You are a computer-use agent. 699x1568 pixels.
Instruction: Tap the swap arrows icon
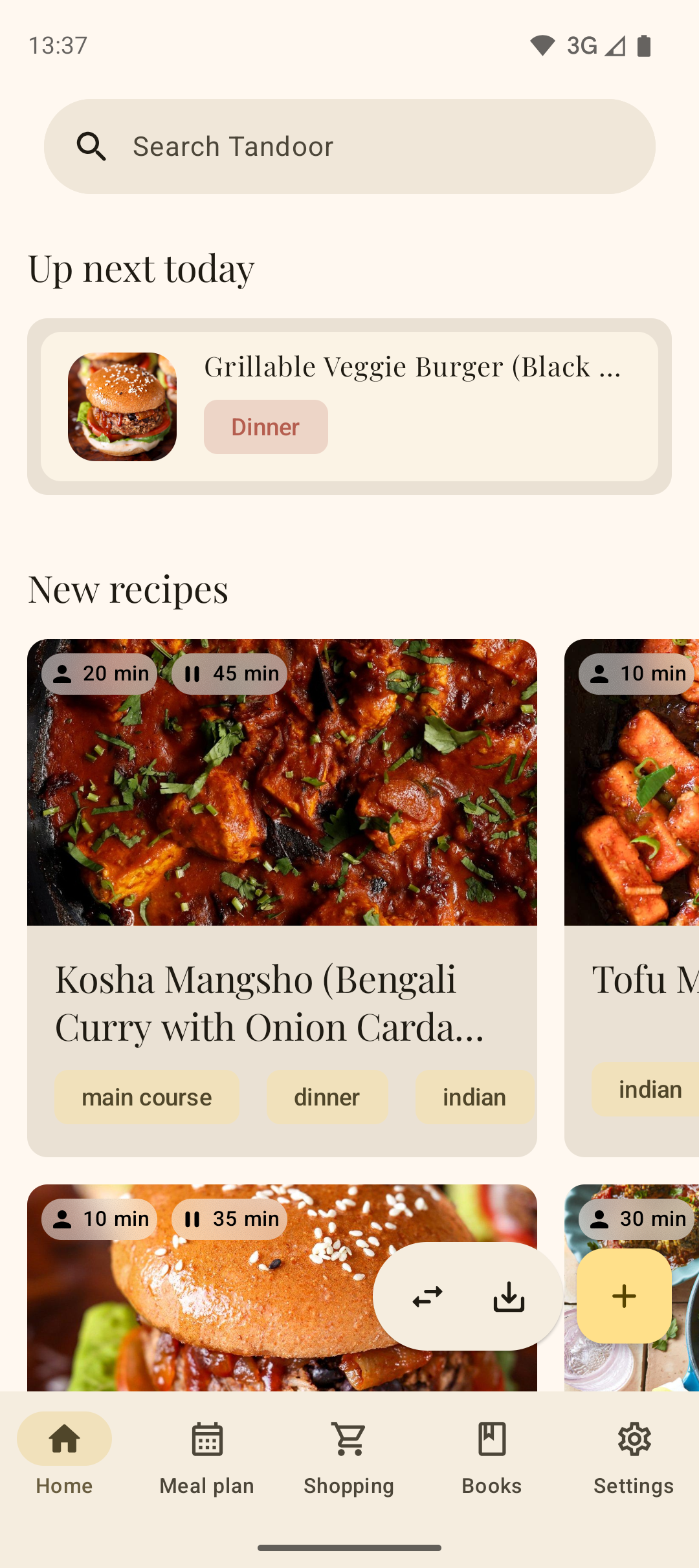pos(427,1296)
